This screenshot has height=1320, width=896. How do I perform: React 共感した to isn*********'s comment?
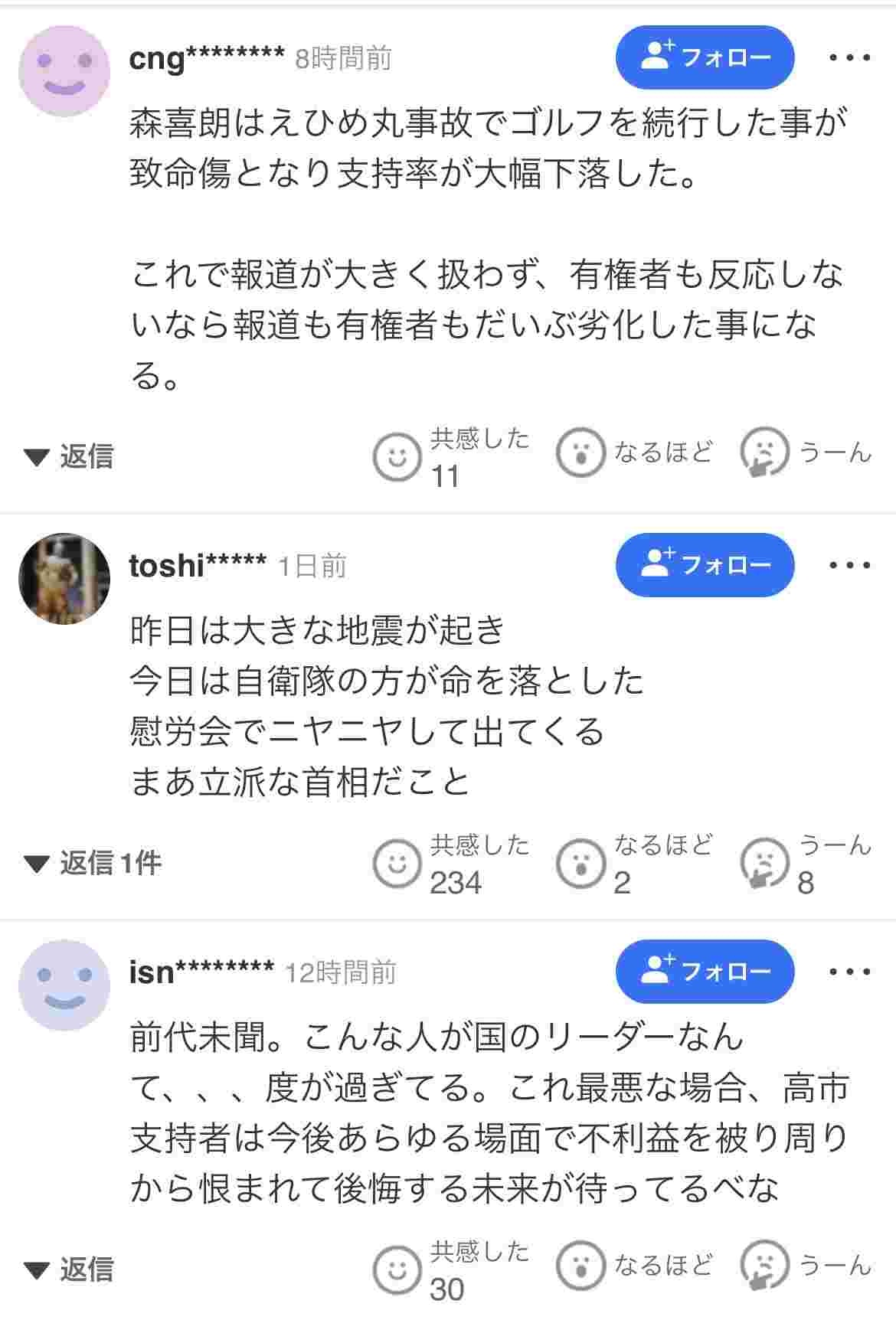(397, 1269)
